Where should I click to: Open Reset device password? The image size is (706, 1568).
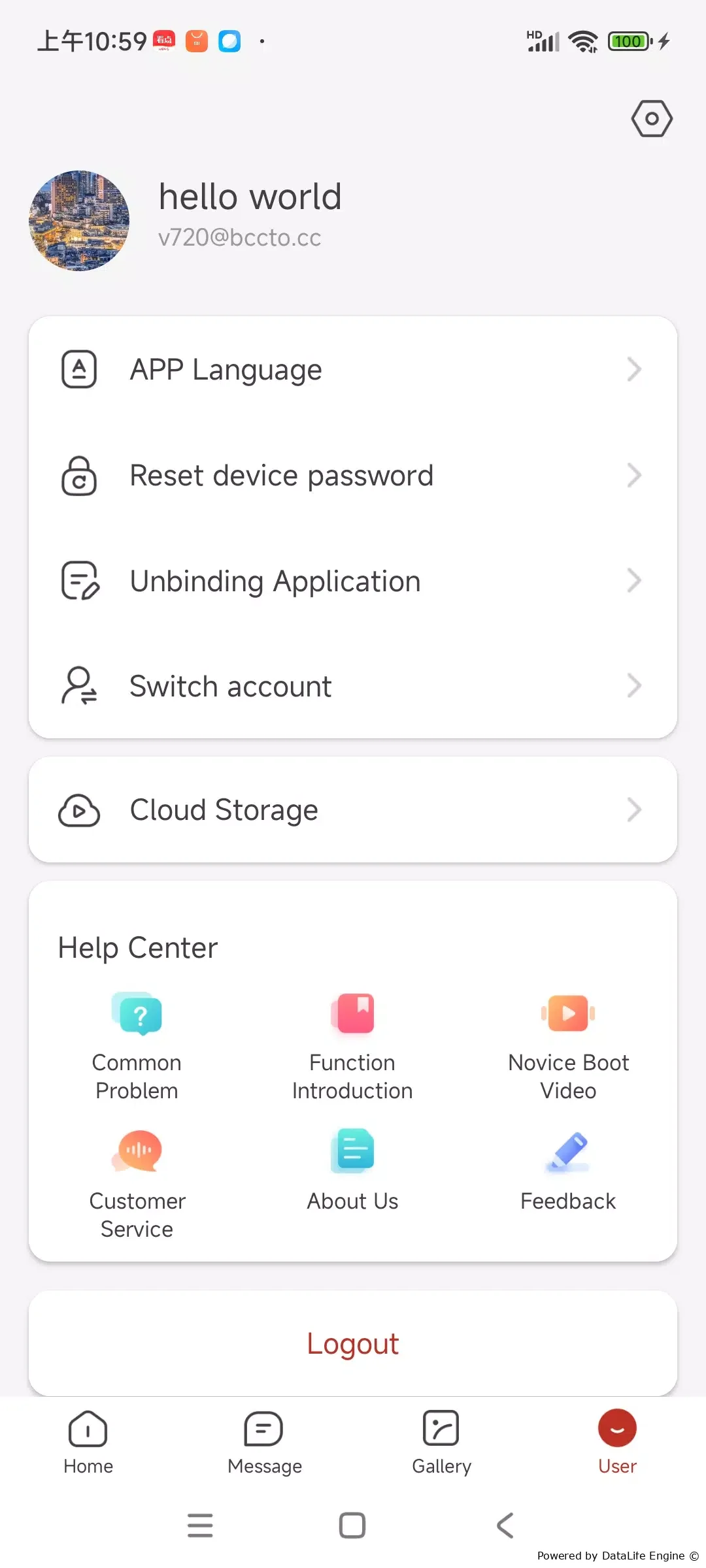pos(353,476)
